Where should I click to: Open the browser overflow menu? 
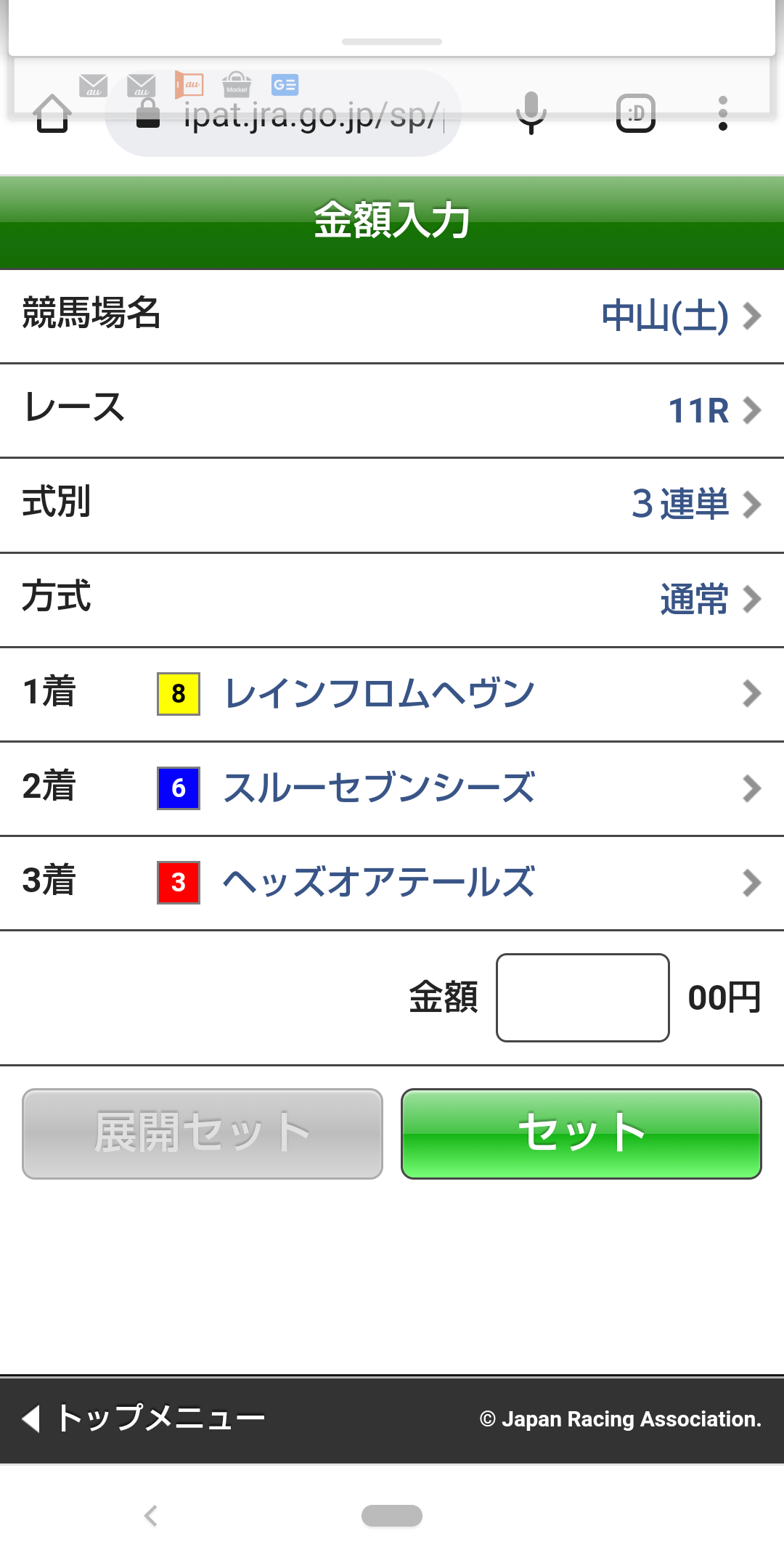(722, 113)
